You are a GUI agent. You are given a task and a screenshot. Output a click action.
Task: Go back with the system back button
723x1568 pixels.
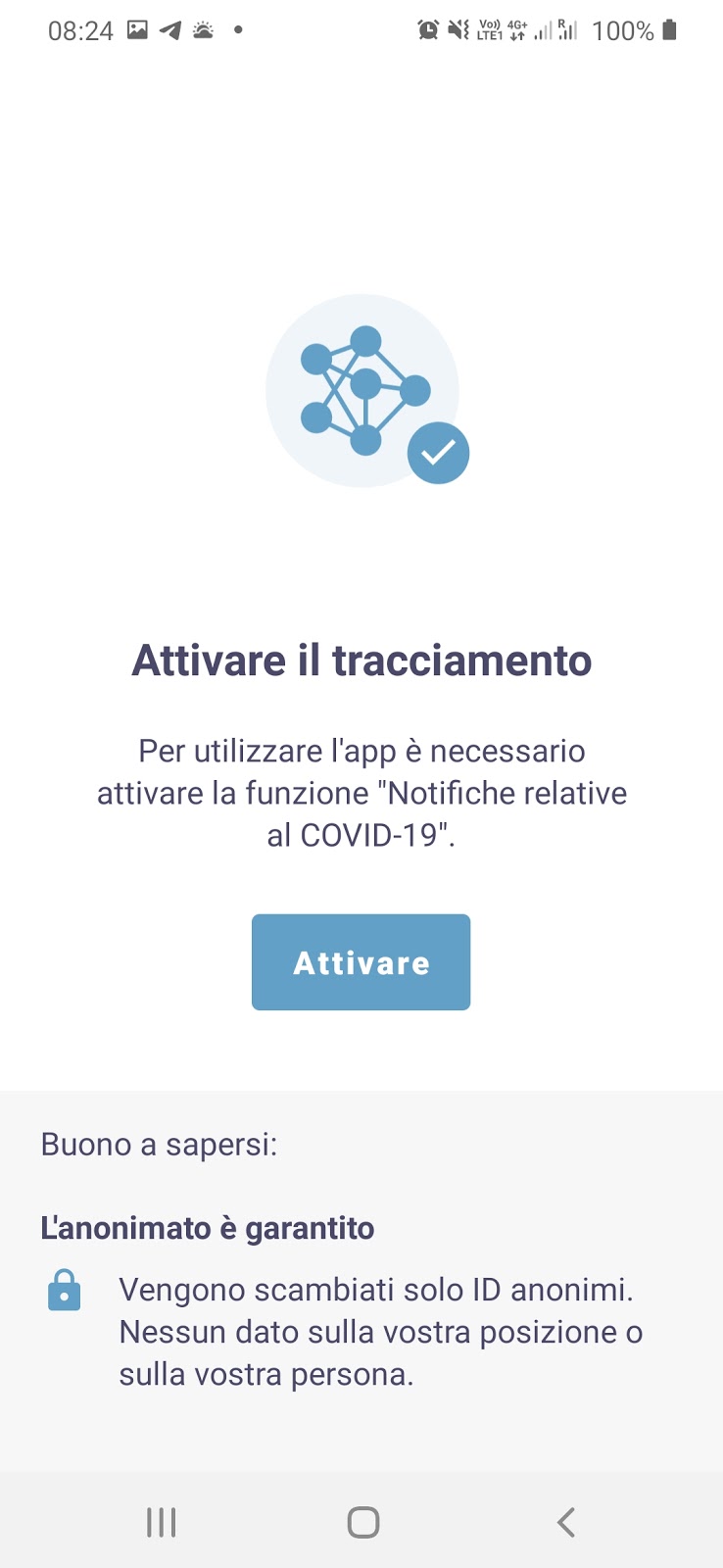[565, 1522]
